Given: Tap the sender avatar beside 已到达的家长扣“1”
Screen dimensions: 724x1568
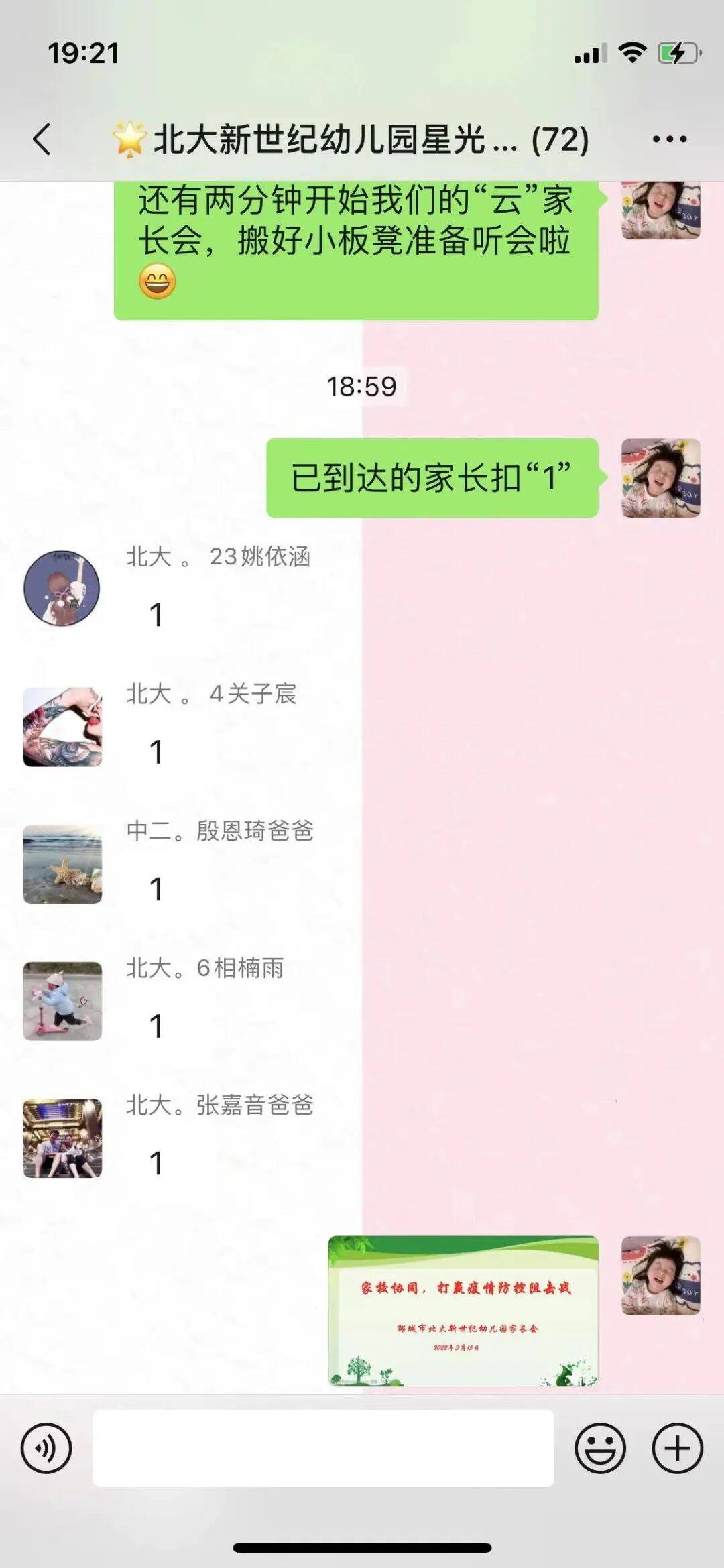Looking at the screenshot, I should [x=660, y=478].
